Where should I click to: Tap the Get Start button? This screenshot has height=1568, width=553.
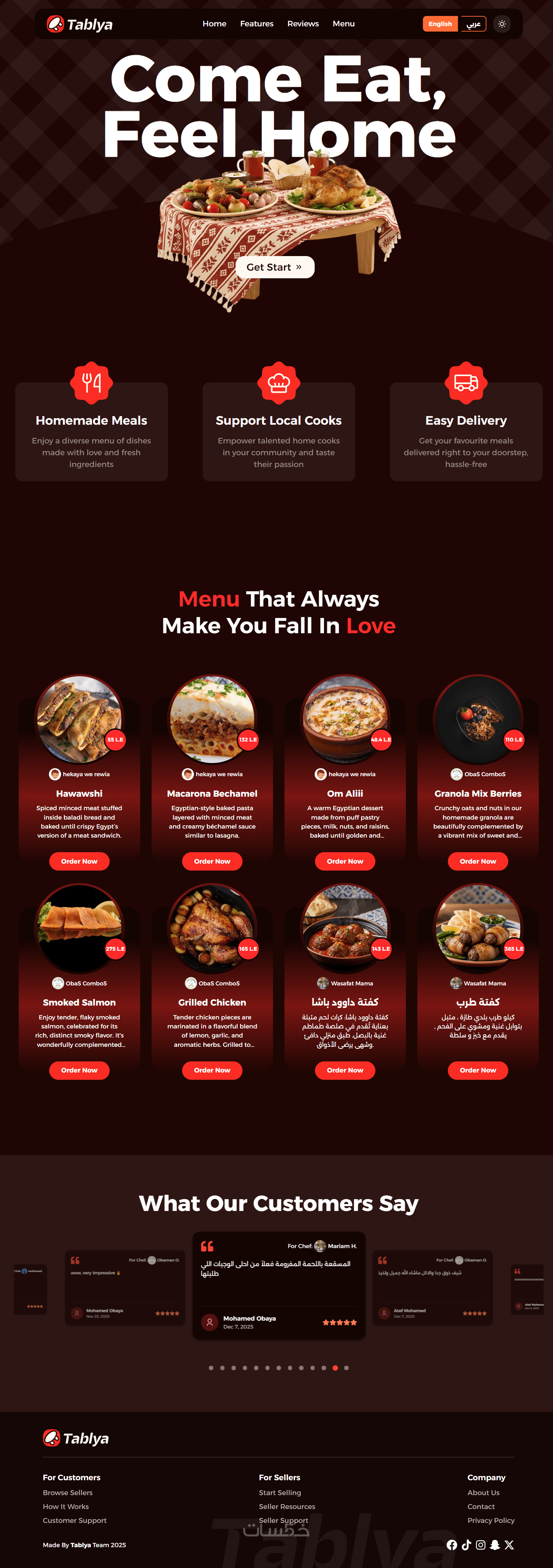(x=274, y=266)
